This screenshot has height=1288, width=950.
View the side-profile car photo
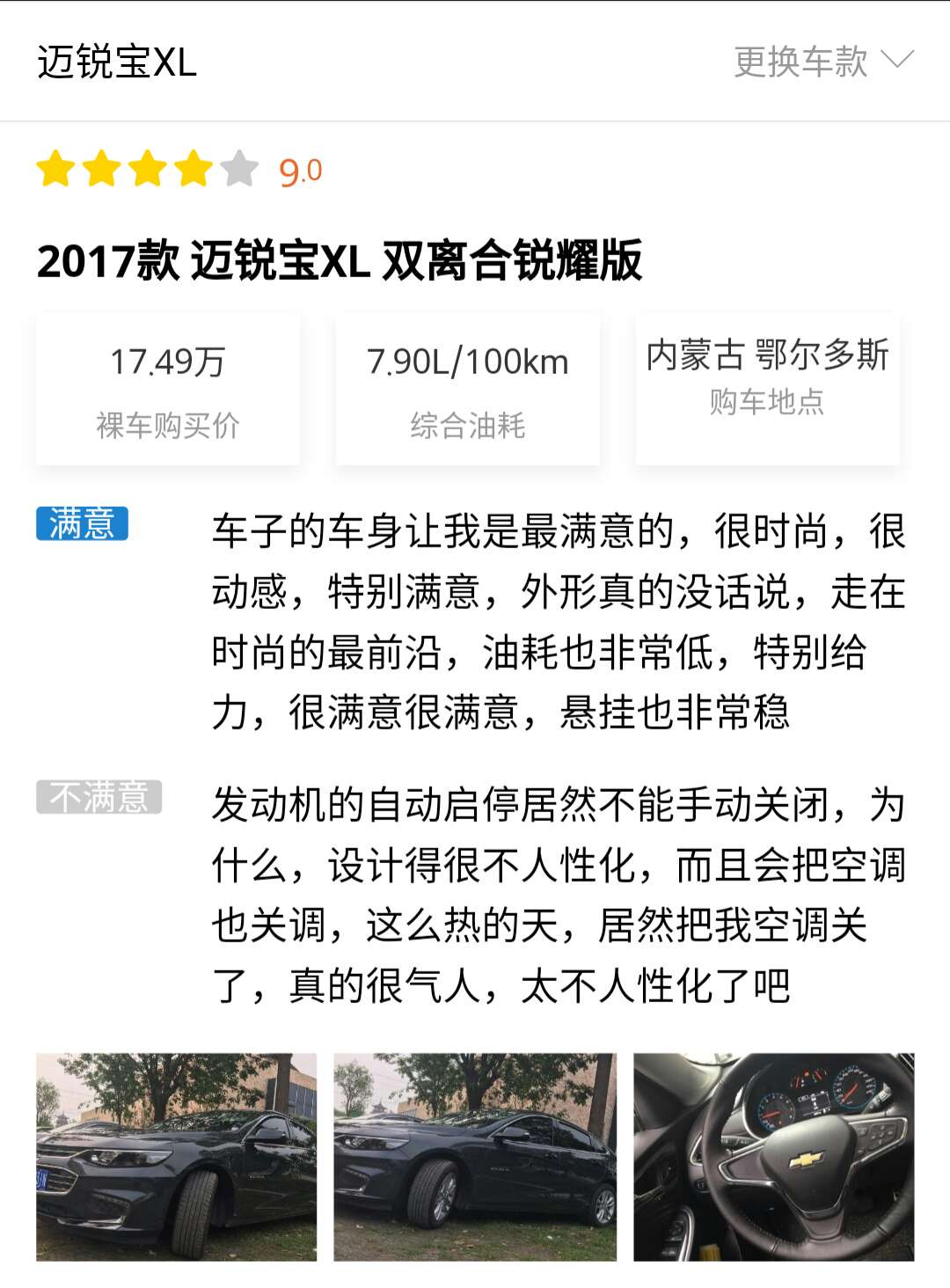[475, 1156]
